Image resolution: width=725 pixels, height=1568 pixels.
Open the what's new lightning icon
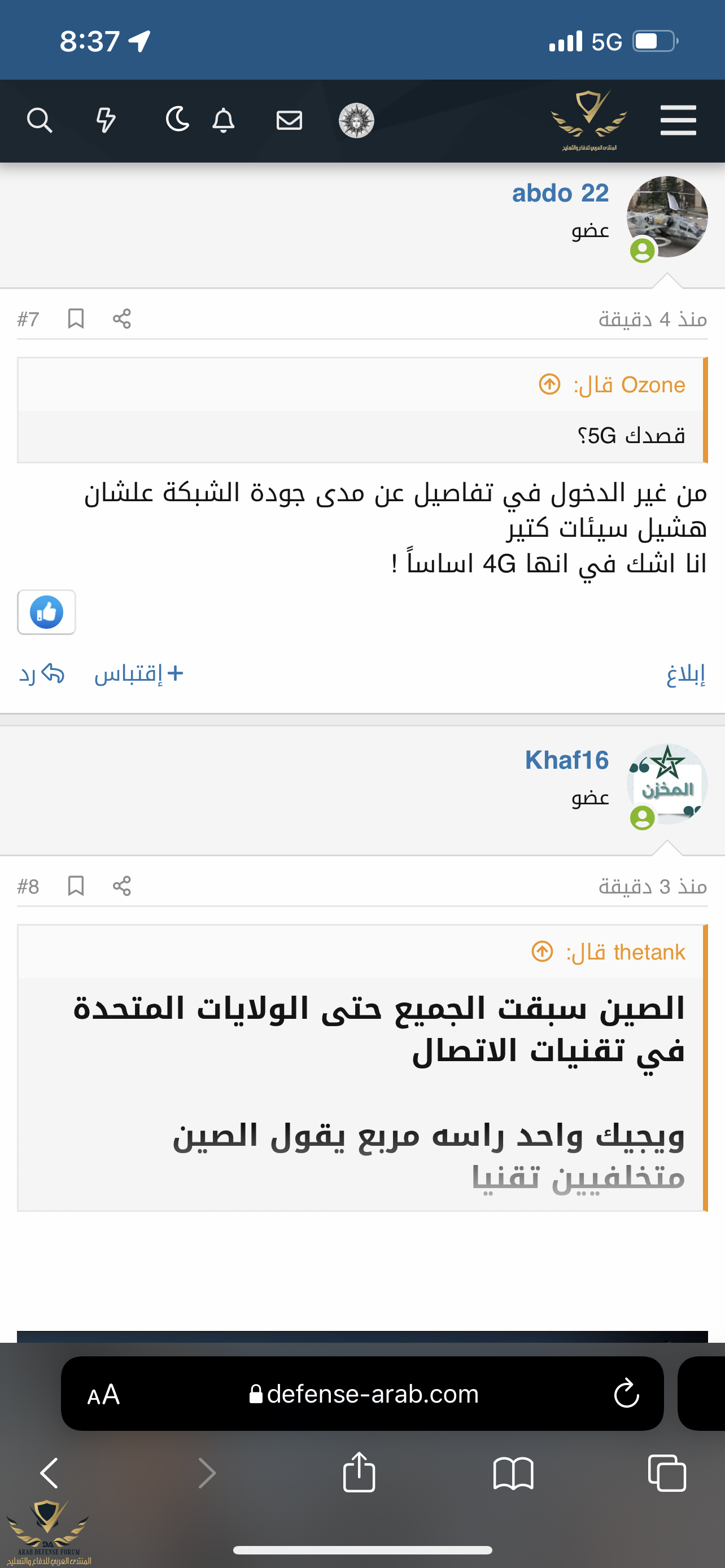106,121
